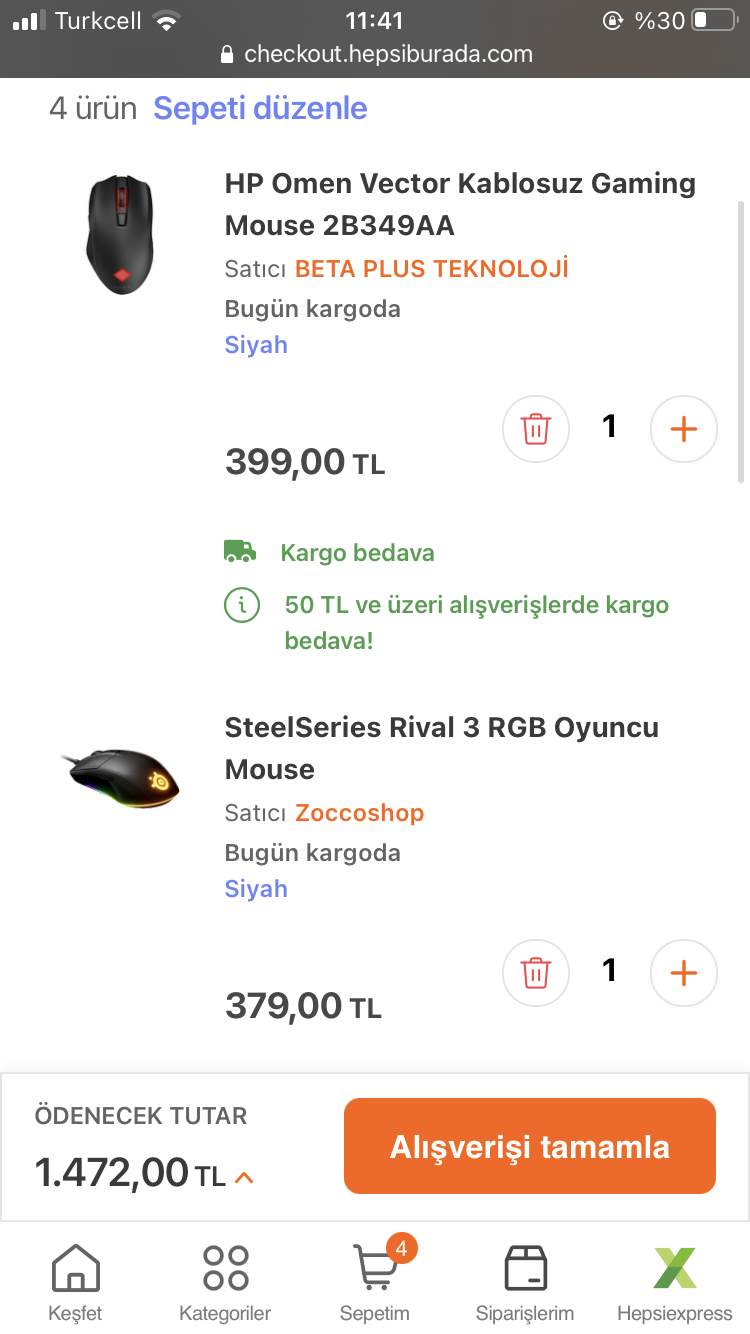Remove HP Omen Vector mouse from cart
The width and height of the screenshot is (750, 1334).
pos(536,429)
